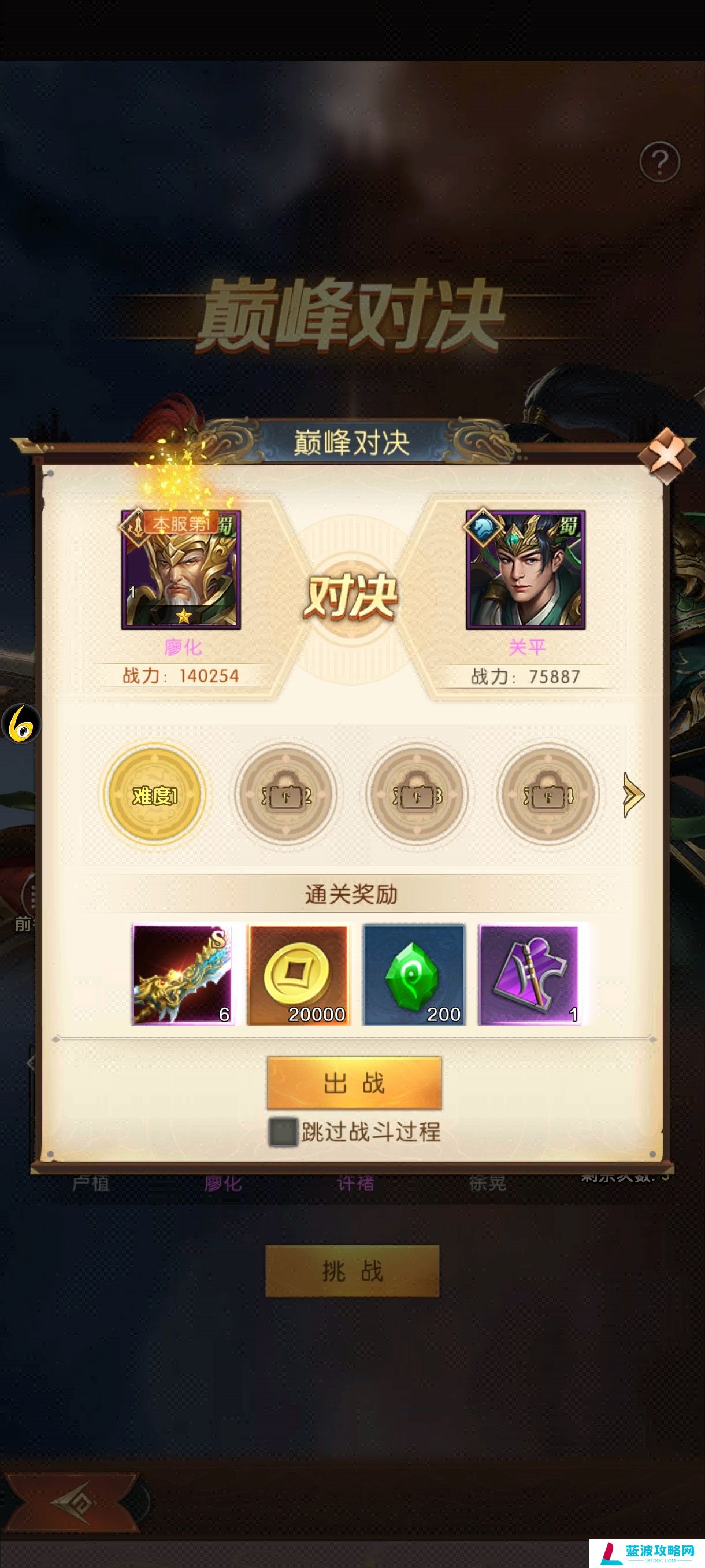Tap the 出战 button to start battle

tap(354, 1083)
